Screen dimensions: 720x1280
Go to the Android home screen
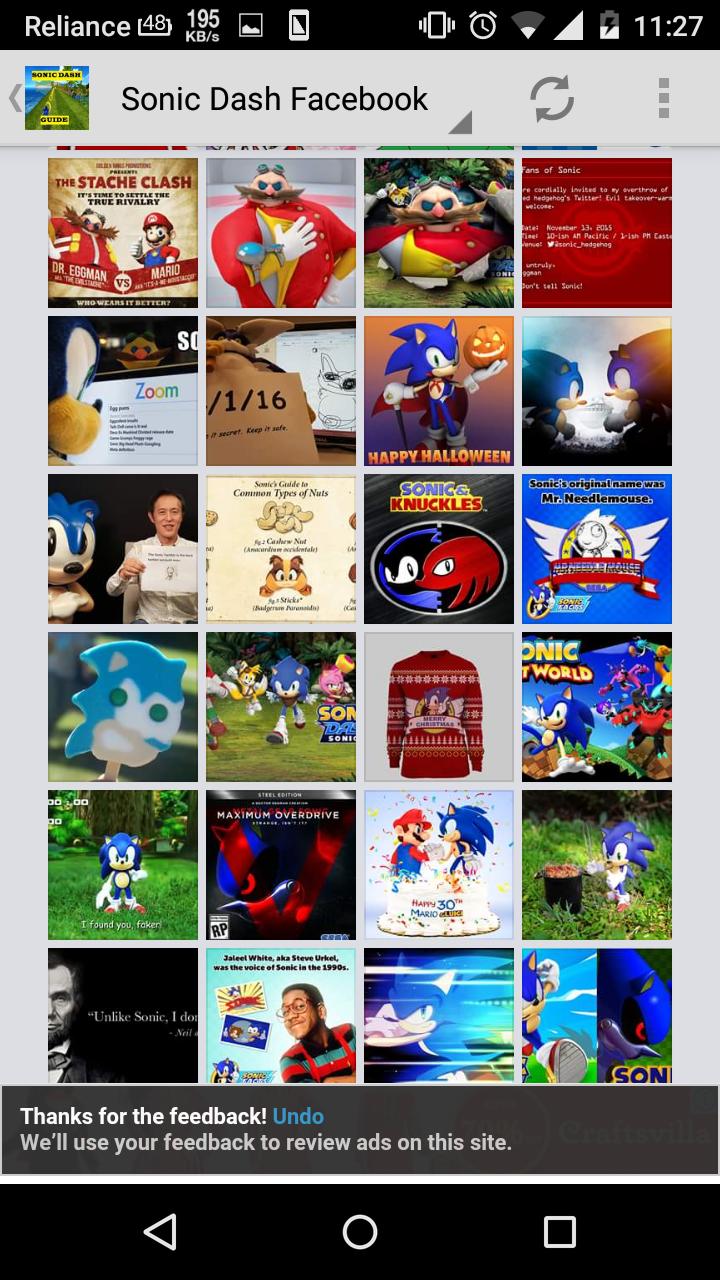[360, 1232]
